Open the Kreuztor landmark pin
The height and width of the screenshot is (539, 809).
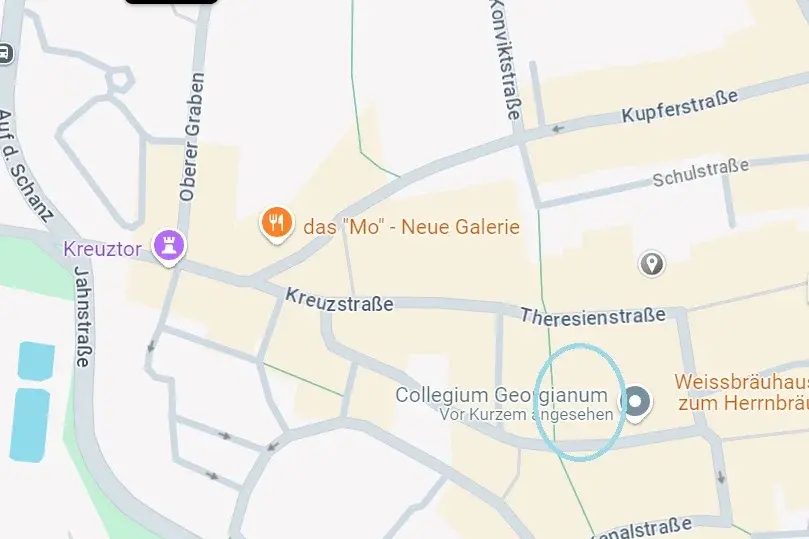pyautogui.click(x=167, y=246)
